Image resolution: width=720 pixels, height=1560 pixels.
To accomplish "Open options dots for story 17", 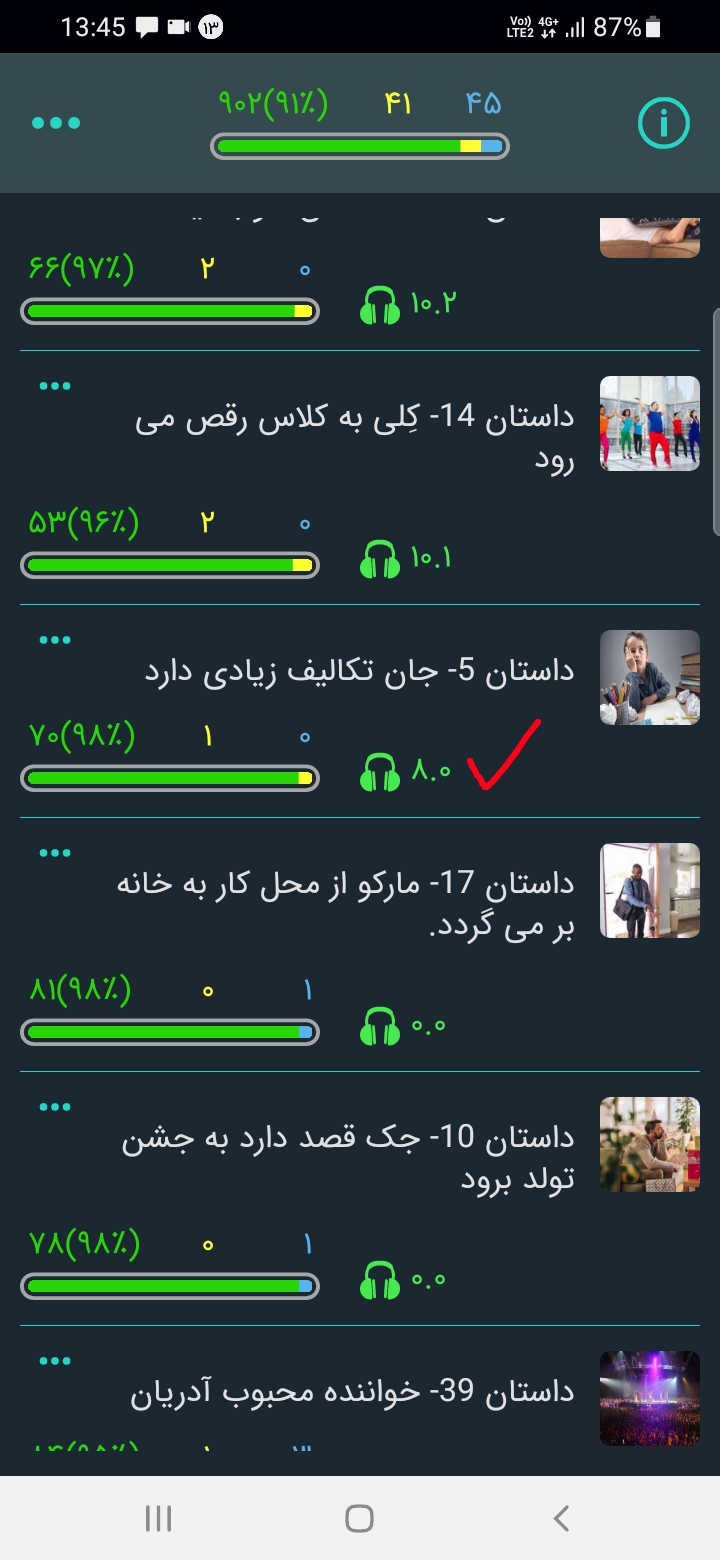I will 55,854.
